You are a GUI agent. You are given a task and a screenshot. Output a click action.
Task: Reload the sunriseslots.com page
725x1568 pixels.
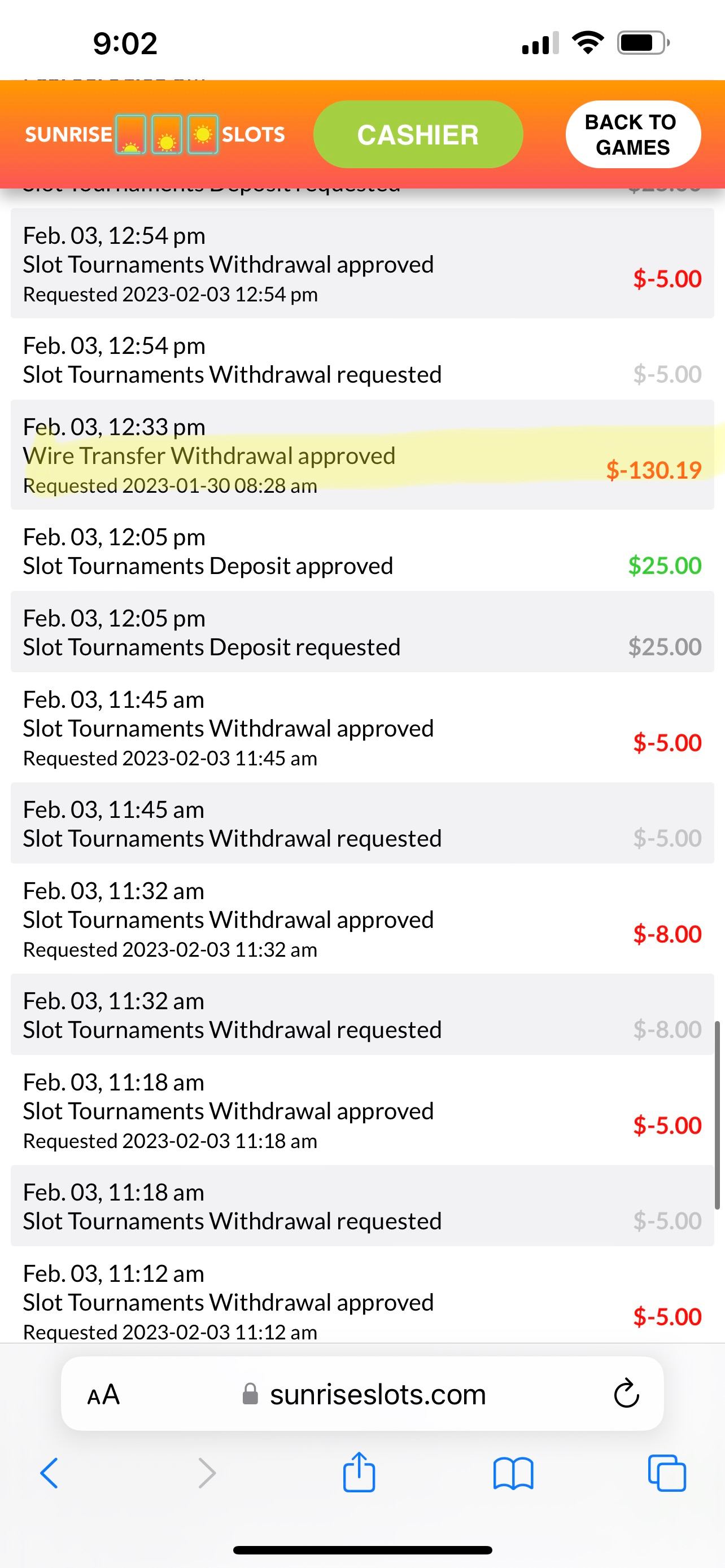pyautogui.click(x=626, y=1395)
